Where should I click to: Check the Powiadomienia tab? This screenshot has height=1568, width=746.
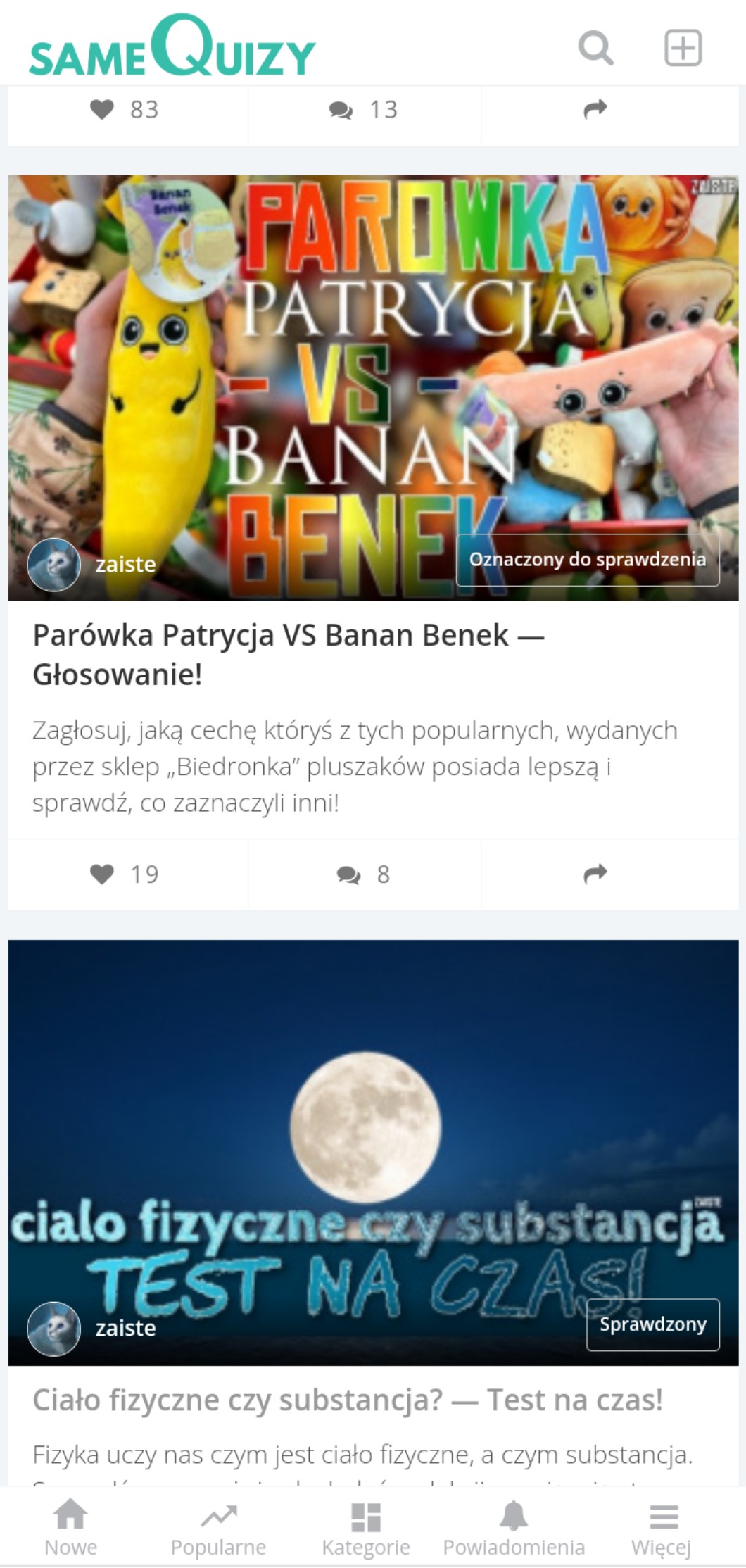[x=514, y=1526]
